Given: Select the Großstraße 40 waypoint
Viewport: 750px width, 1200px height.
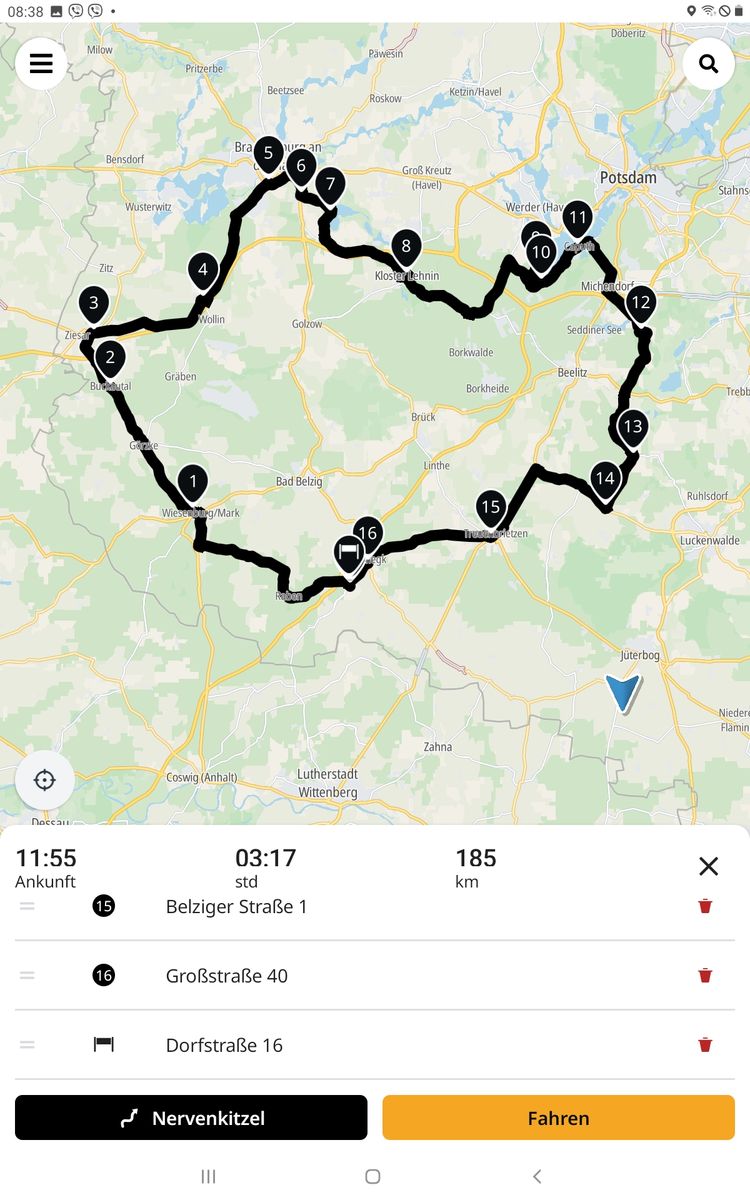Looking at the screenshot, I should coord(226,975).
